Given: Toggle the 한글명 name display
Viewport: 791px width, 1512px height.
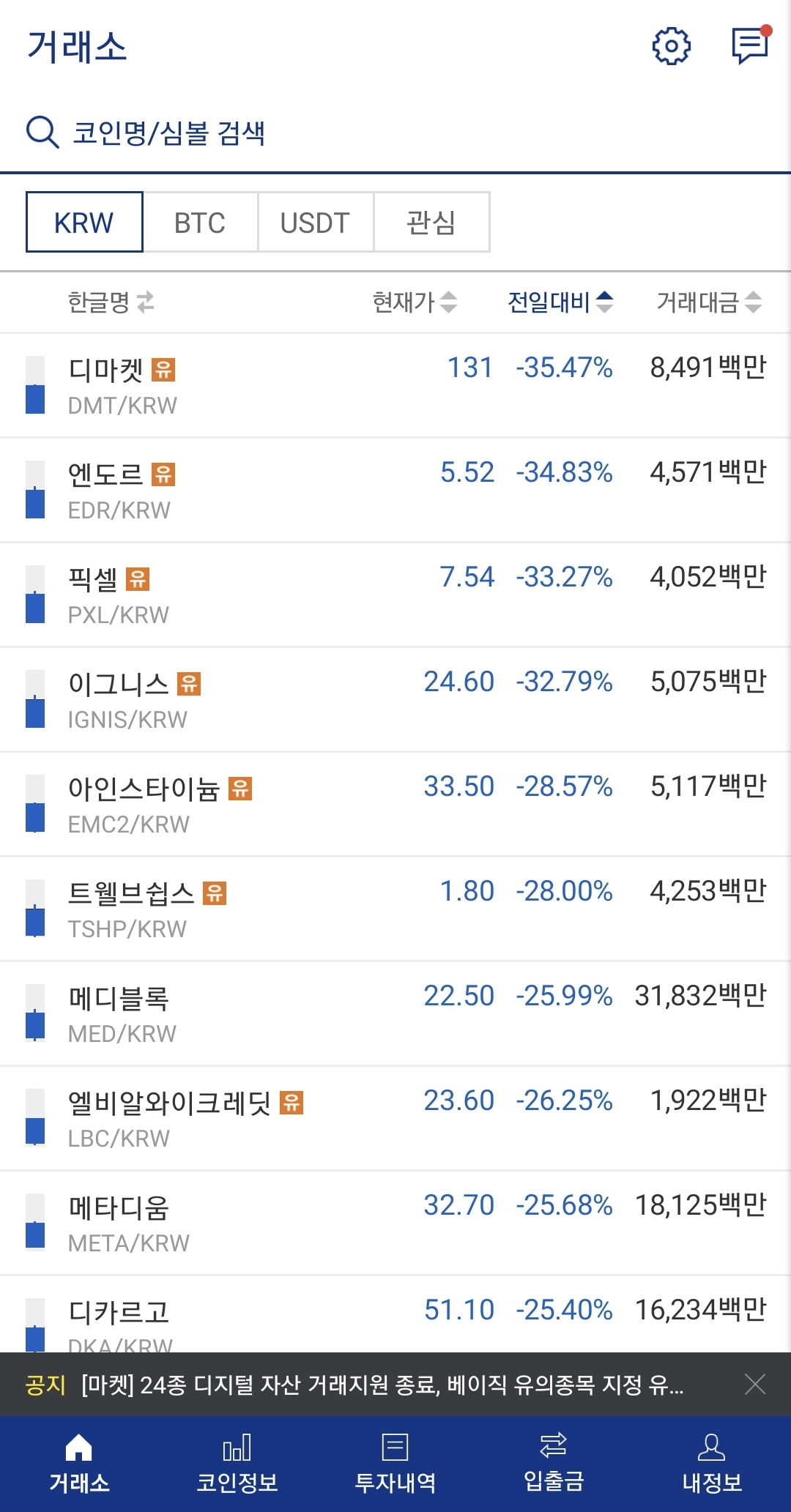Looking at the screenshot, I should point(111,302).
